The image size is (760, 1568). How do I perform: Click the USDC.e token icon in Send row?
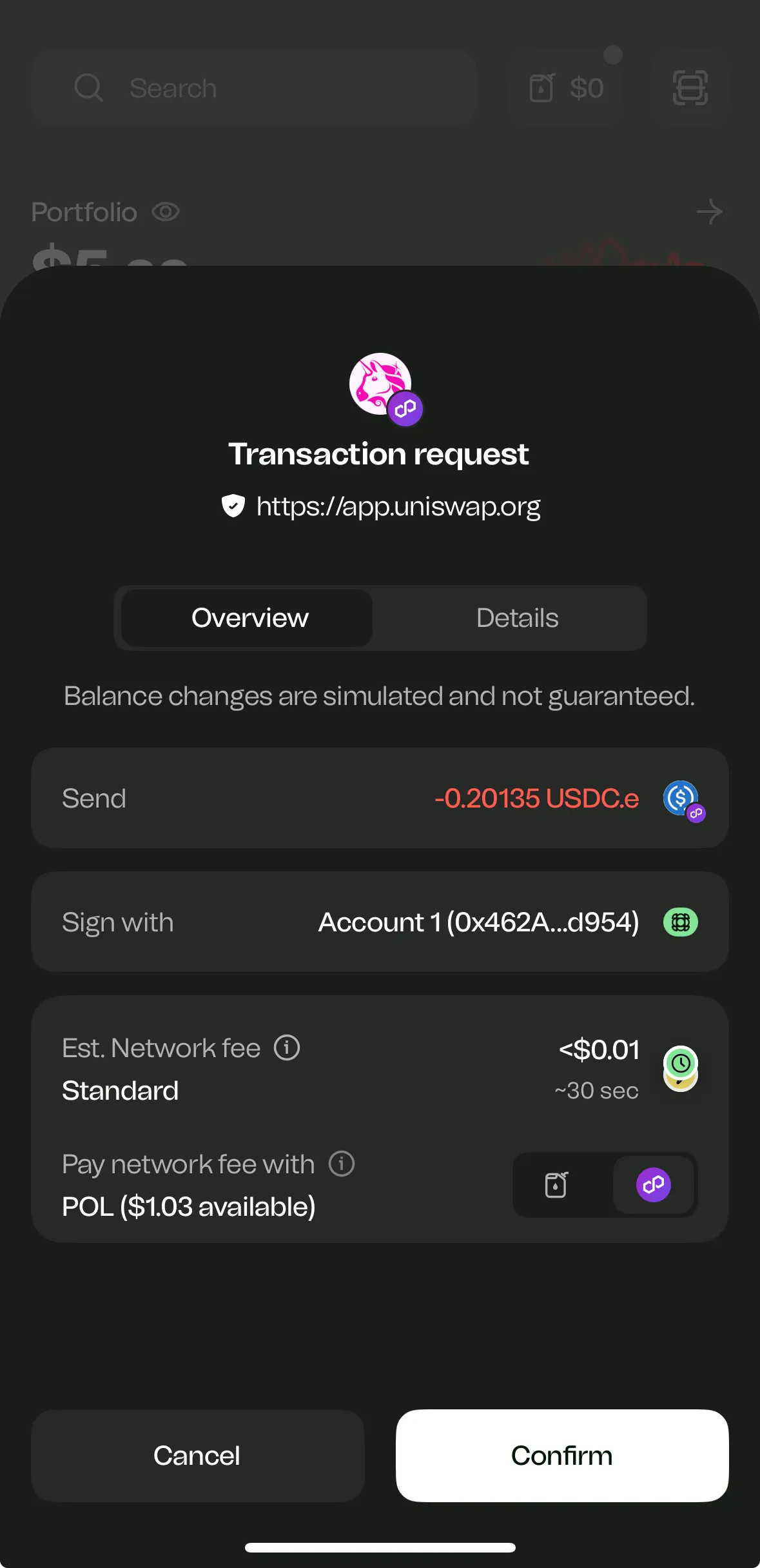pos(681,798)
